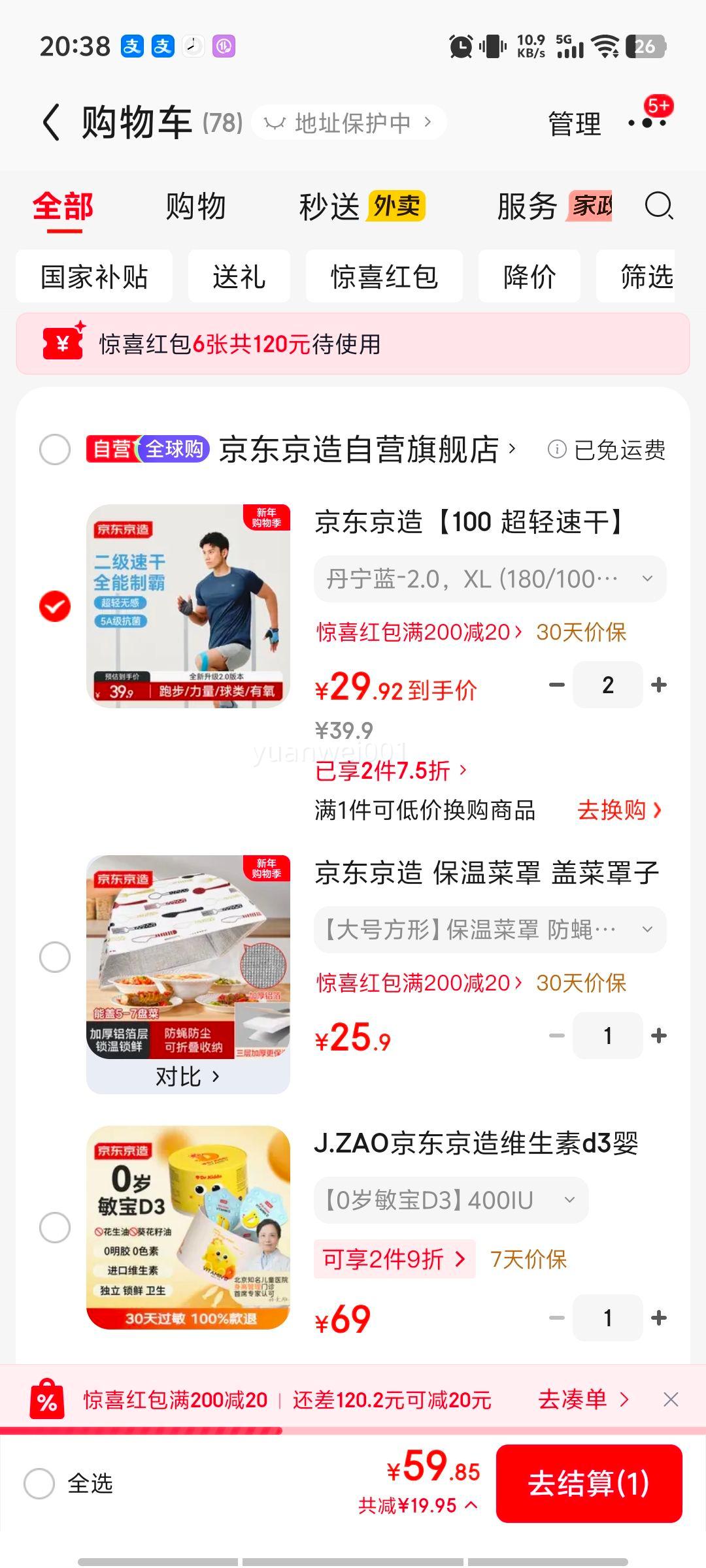Select the 保温菜罩 item checkbox
Image resolution: width=706 pixels, height=1568 pixels.
click(x=55, y=956)
